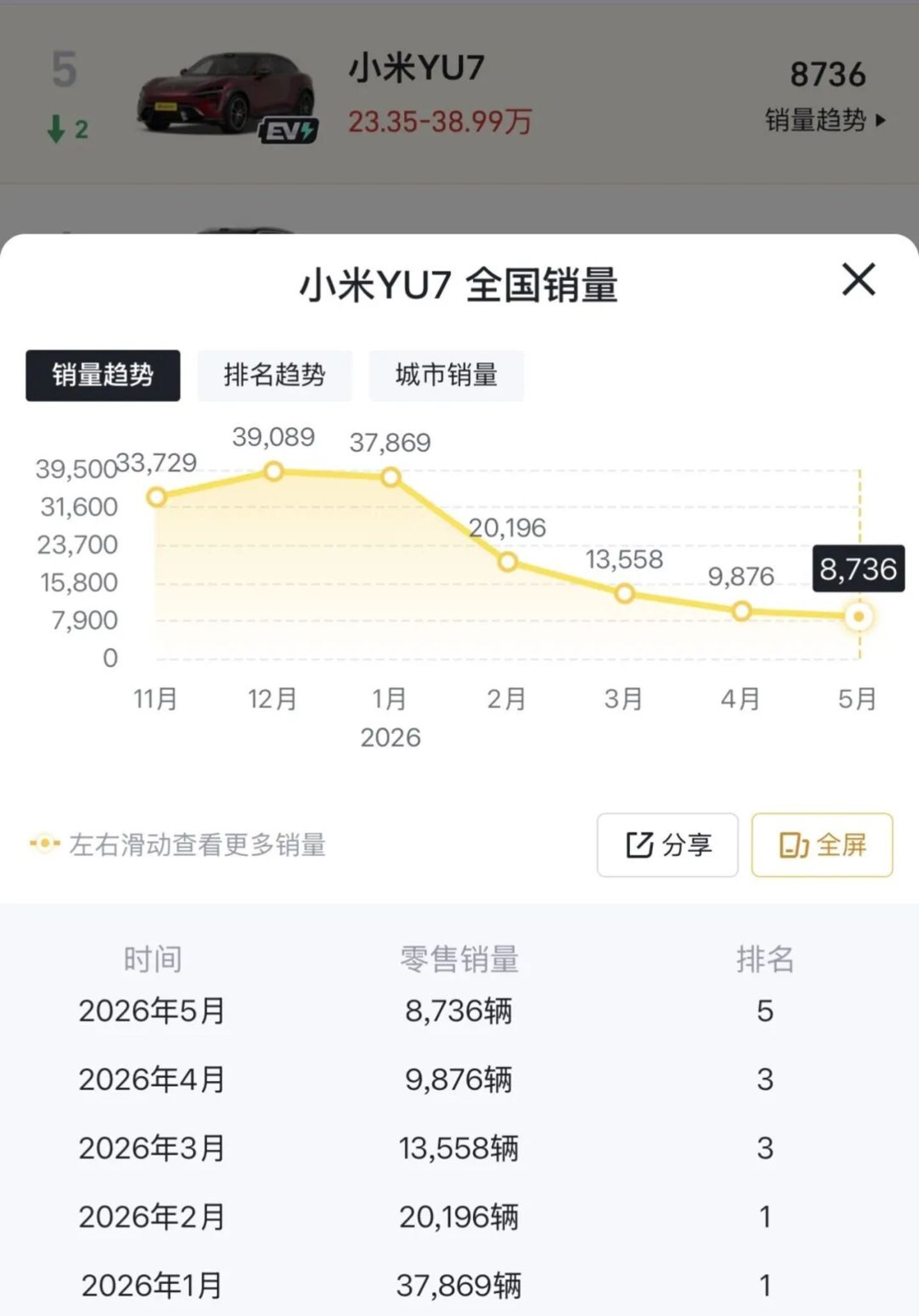Switch to the 排名趋势 tab
Image resolution: width=919 pixels, height=1316 pixels.
[274, 375]
